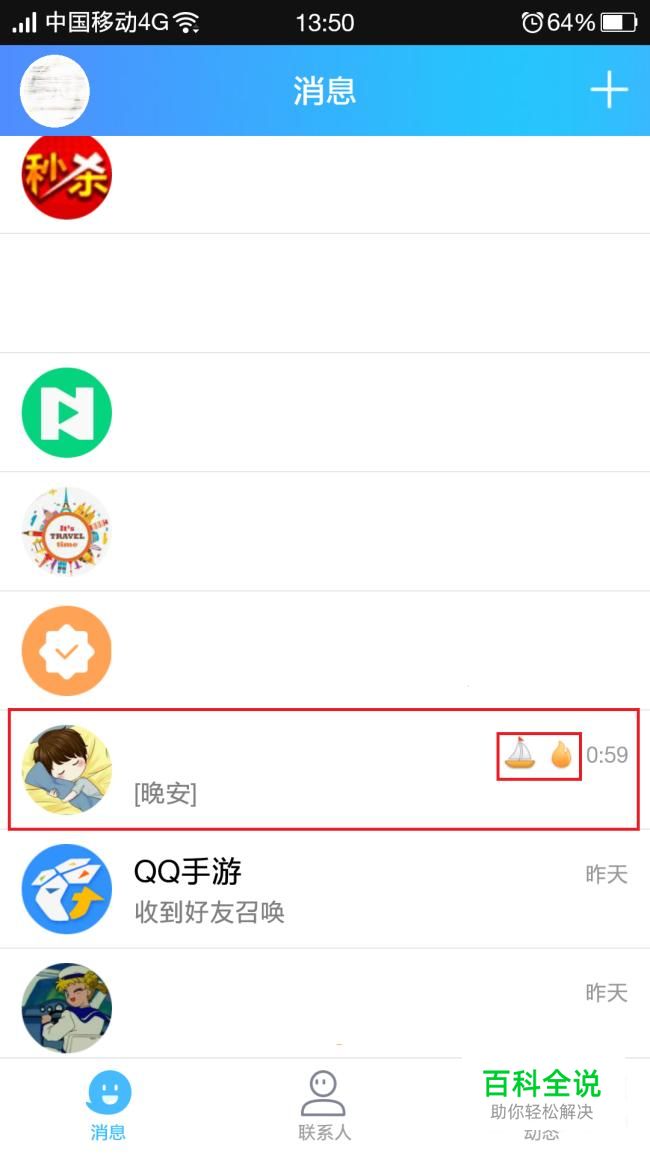Switch to the 联系人 tab

[x=324, y=1107]
